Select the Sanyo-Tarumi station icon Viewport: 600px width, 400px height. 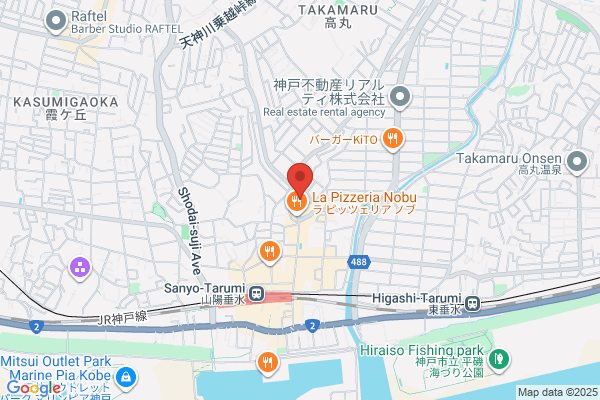(x=256, y=294)
